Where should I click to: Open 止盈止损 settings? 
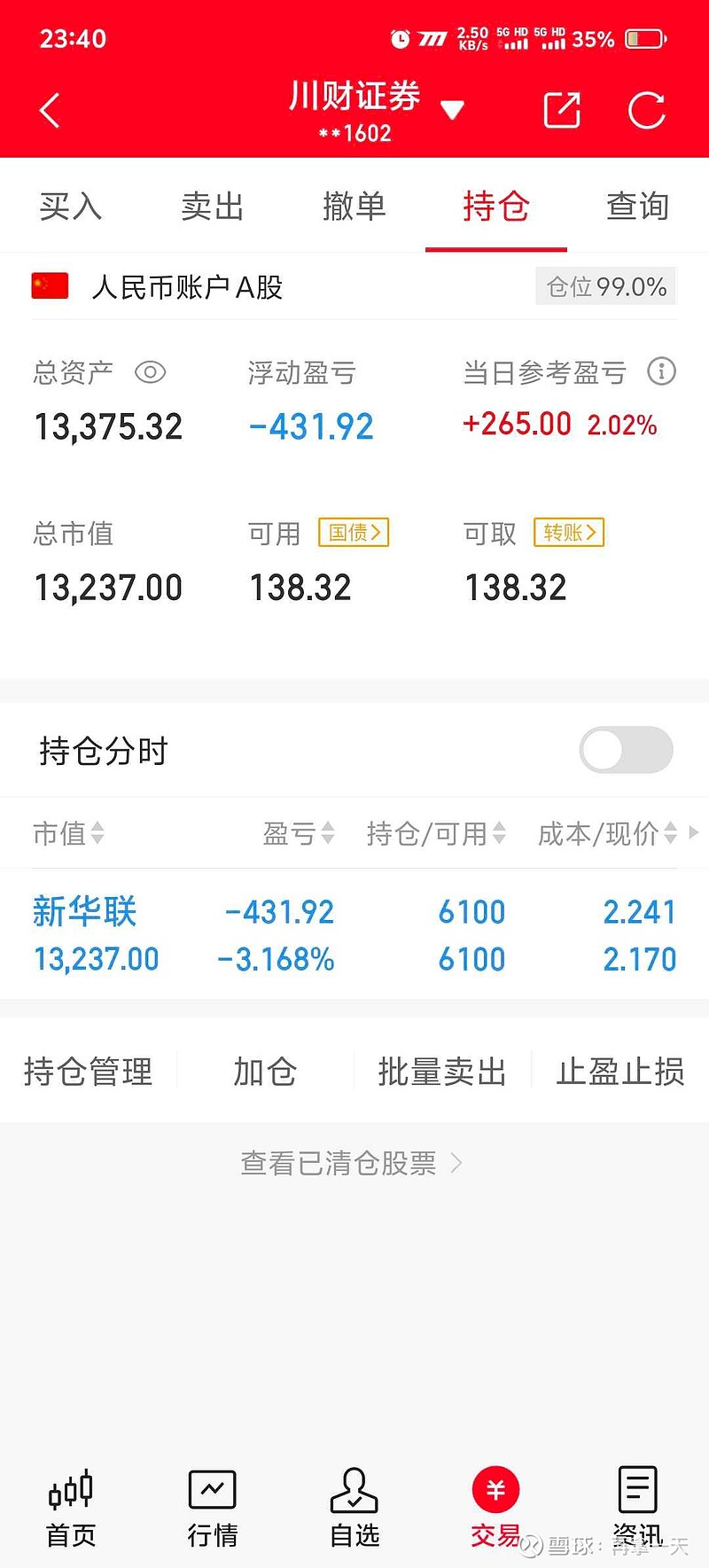[x=619, y=1071]
